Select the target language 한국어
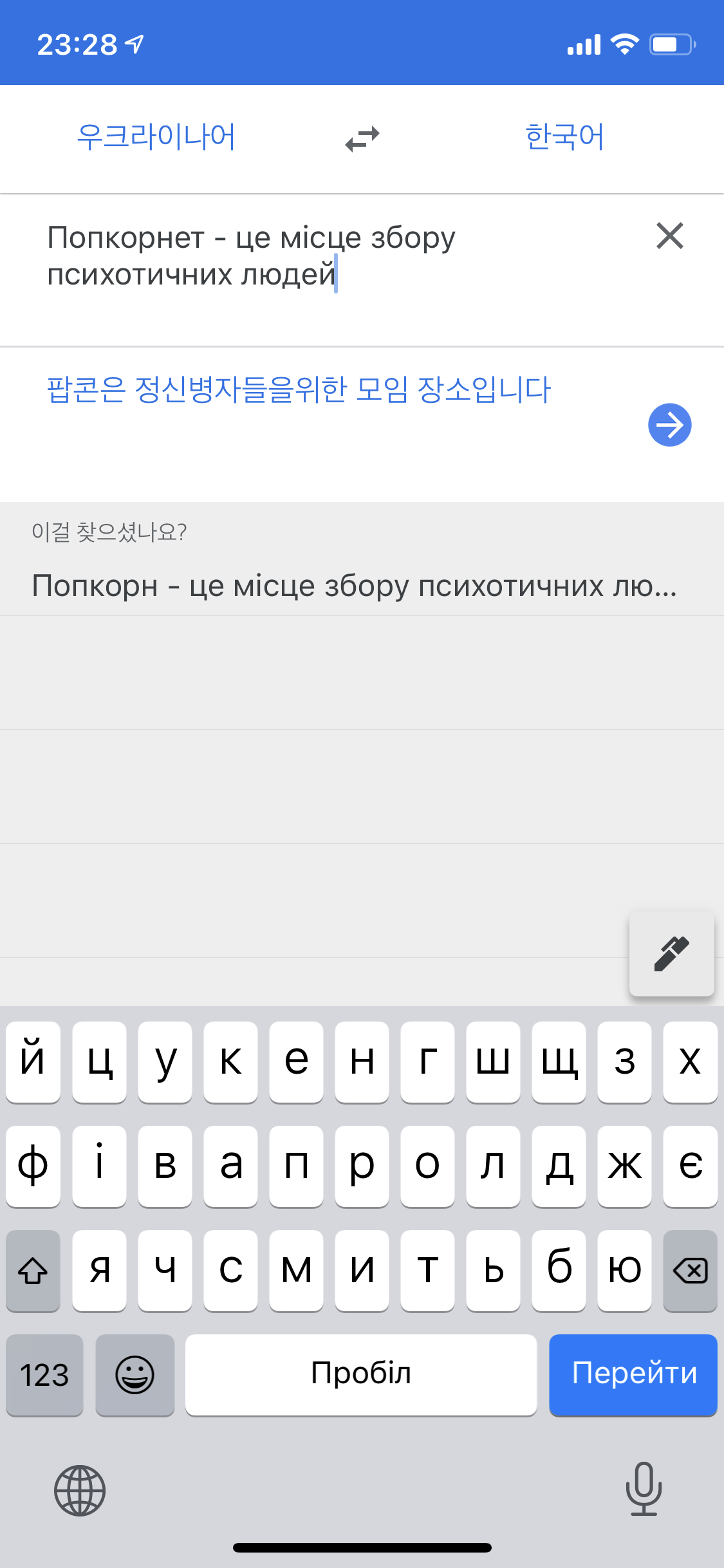 pos(564,137)
